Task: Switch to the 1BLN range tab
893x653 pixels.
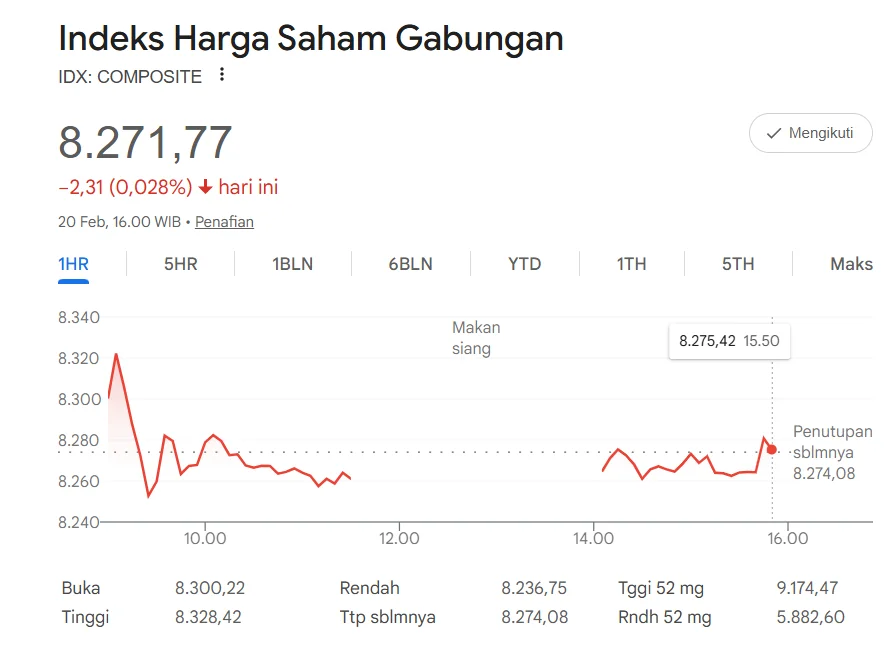Action: click(x=292, y=264)
